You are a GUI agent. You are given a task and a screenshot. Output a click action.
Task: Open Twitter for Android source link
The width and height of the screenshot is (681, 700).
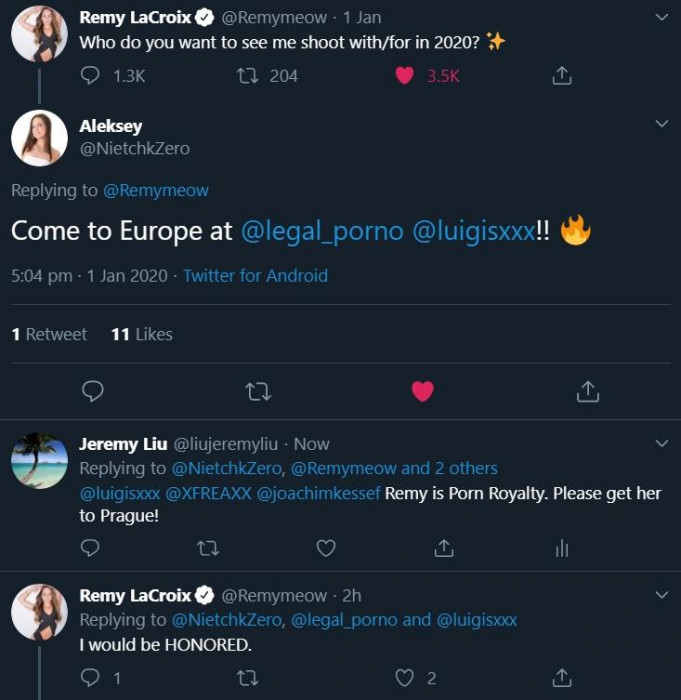pos(255,275)
